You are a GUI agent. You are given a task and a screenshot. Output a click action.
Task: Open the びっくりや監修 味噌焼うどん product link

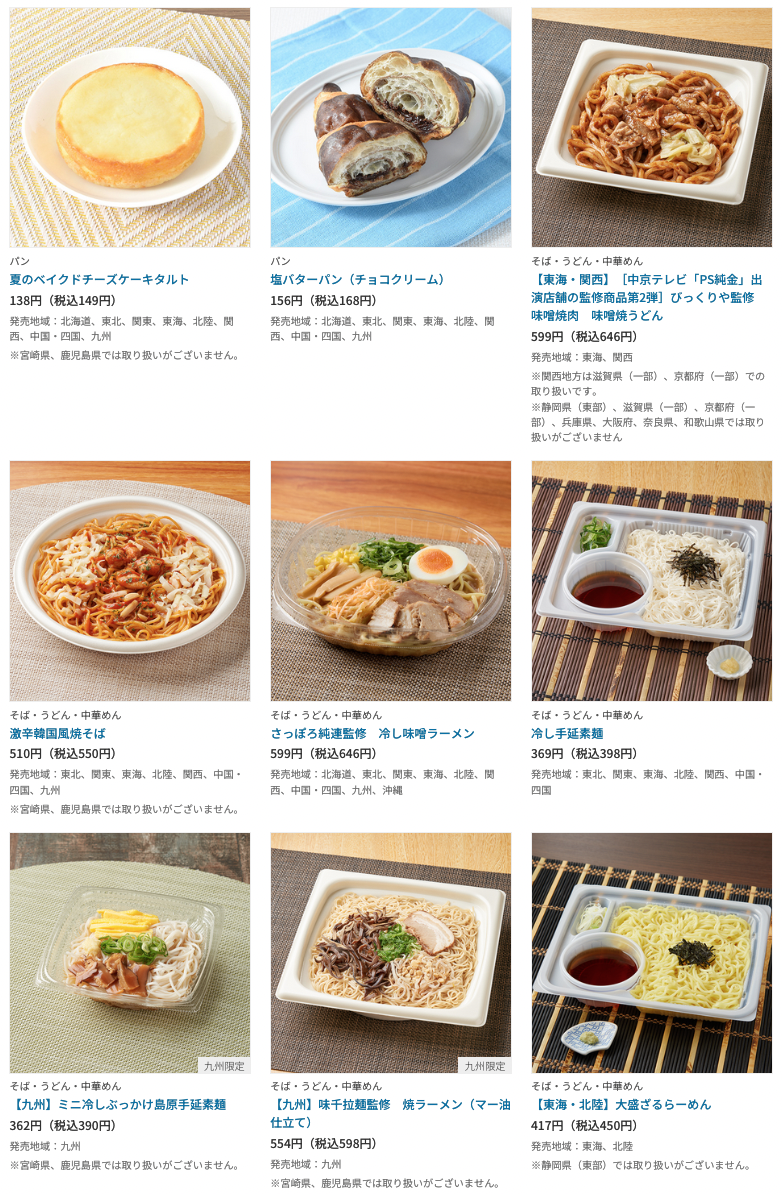pyautogui.click(x=646, y=297)
